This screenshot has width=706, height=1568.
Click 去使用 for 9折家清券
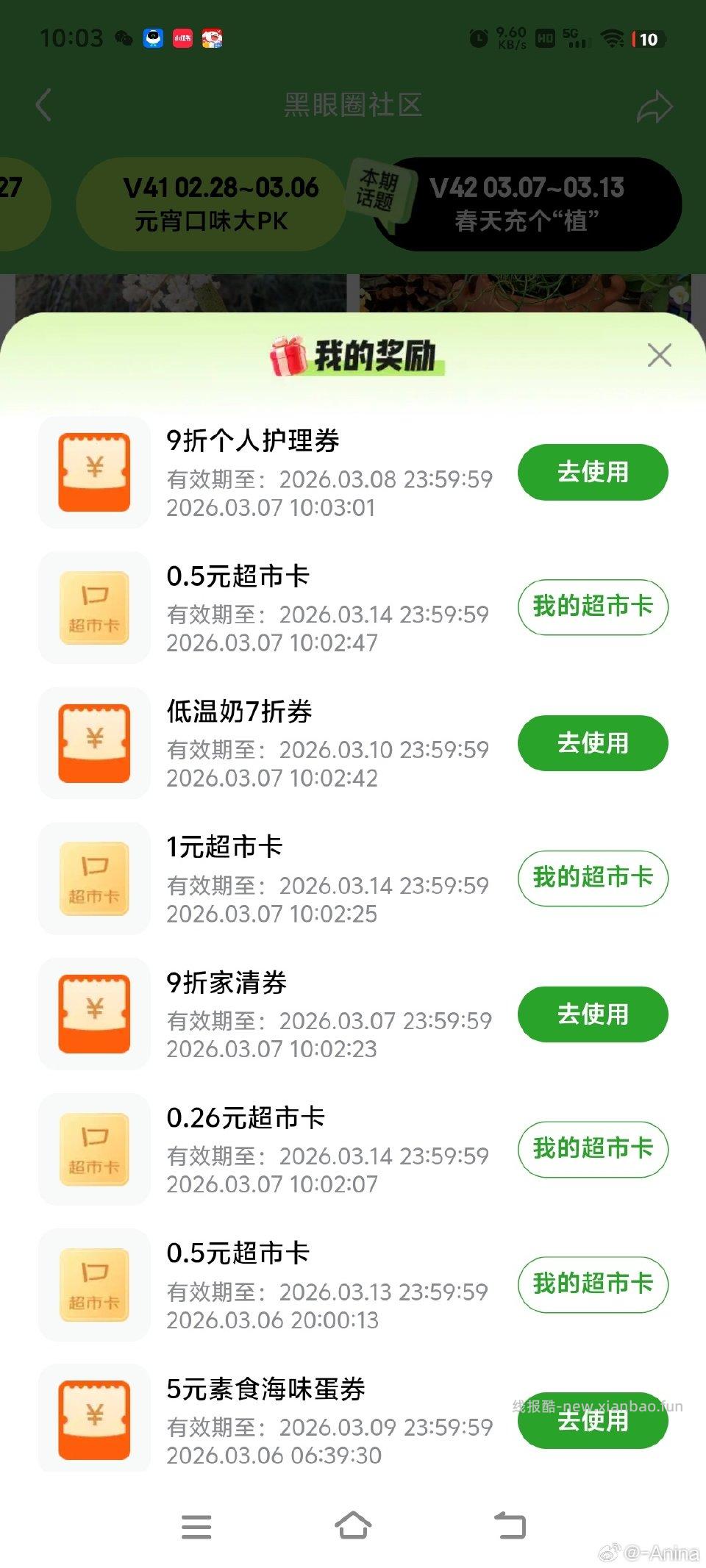pos(593,1014)
